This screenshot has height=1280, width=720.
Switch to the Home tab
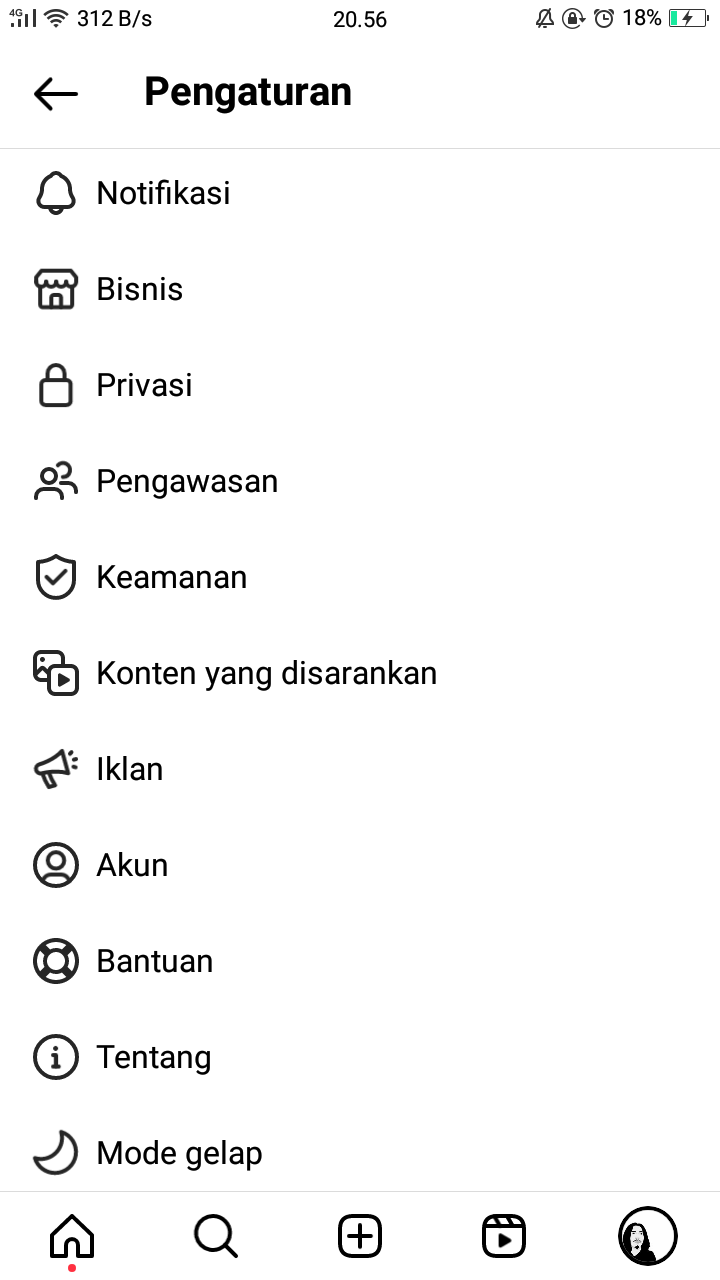point(72,1237)
